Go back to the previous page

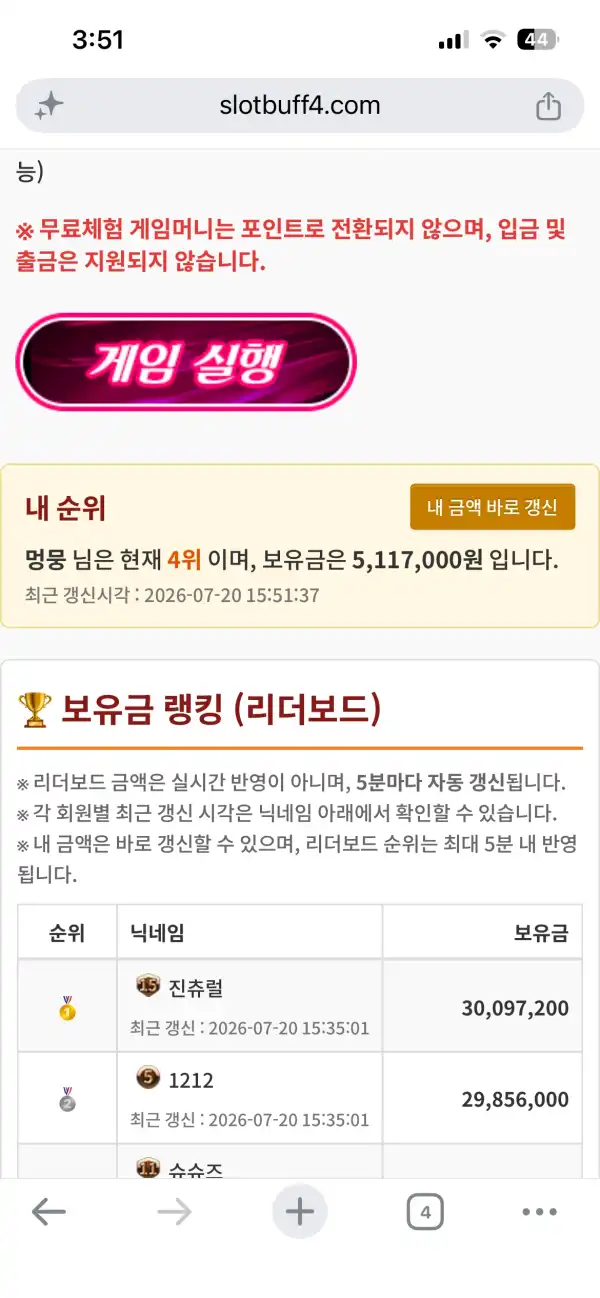tap(48, 1213)
